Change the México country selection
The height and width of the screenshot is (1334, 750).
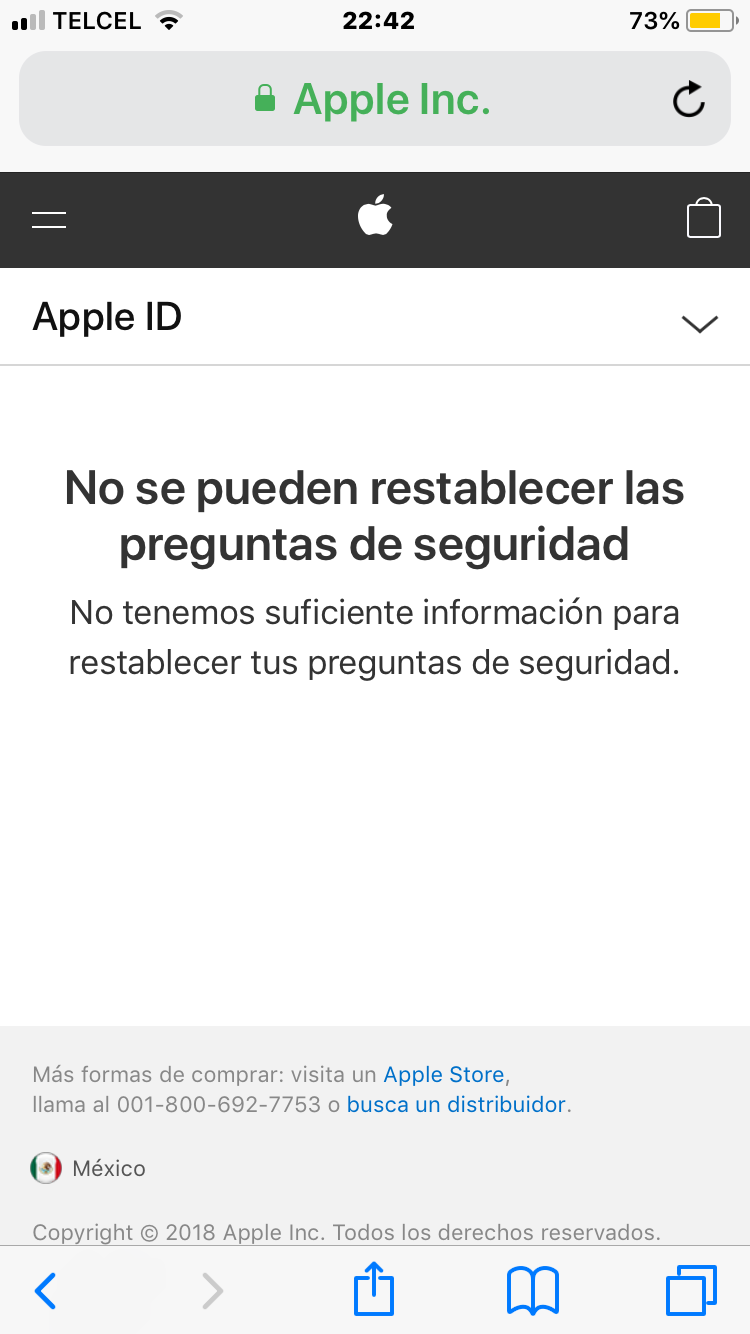tap(89, 1168)
